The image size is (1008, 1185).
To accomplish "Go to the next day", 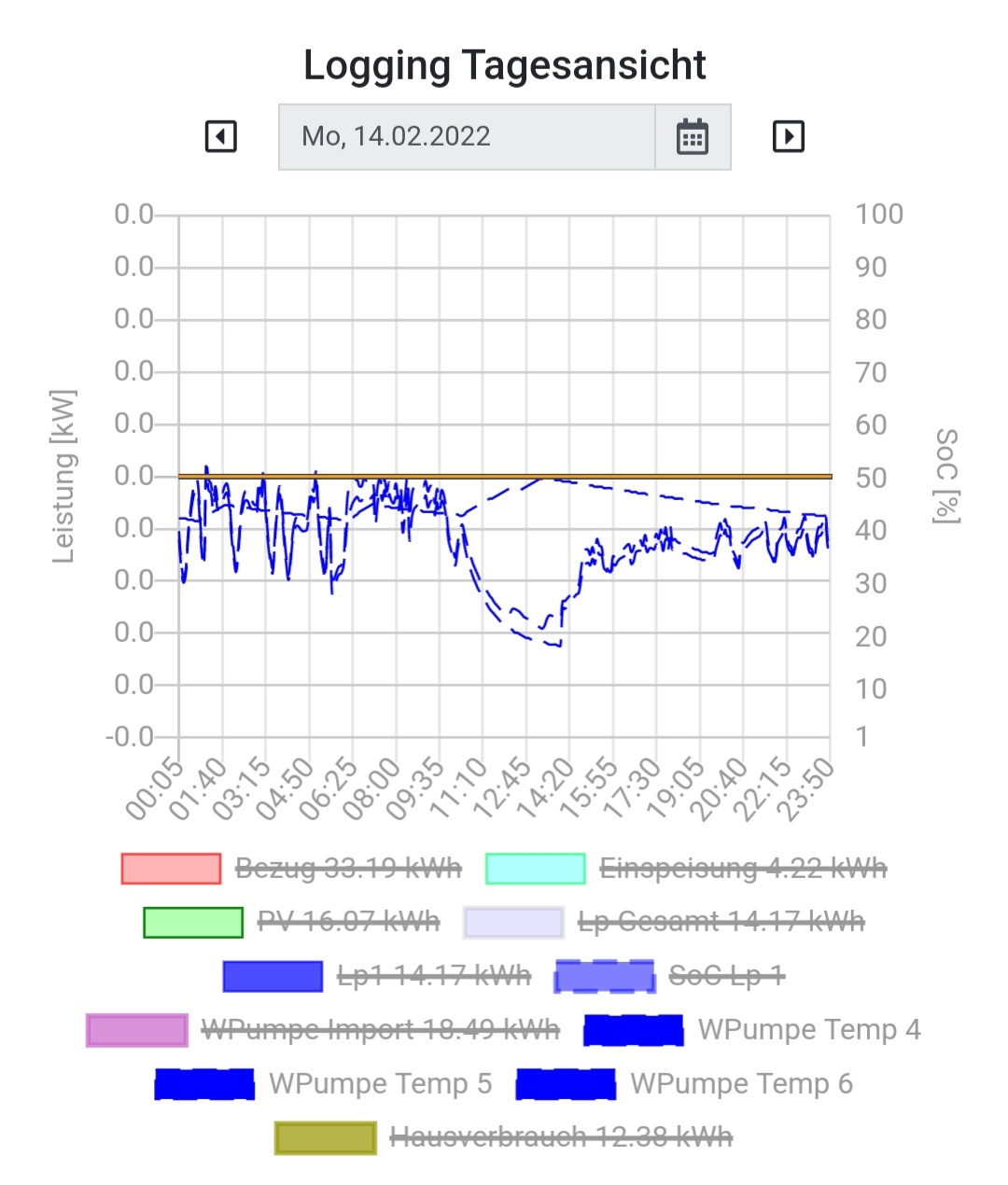I will pyautogui.click(x=789, y=137).
